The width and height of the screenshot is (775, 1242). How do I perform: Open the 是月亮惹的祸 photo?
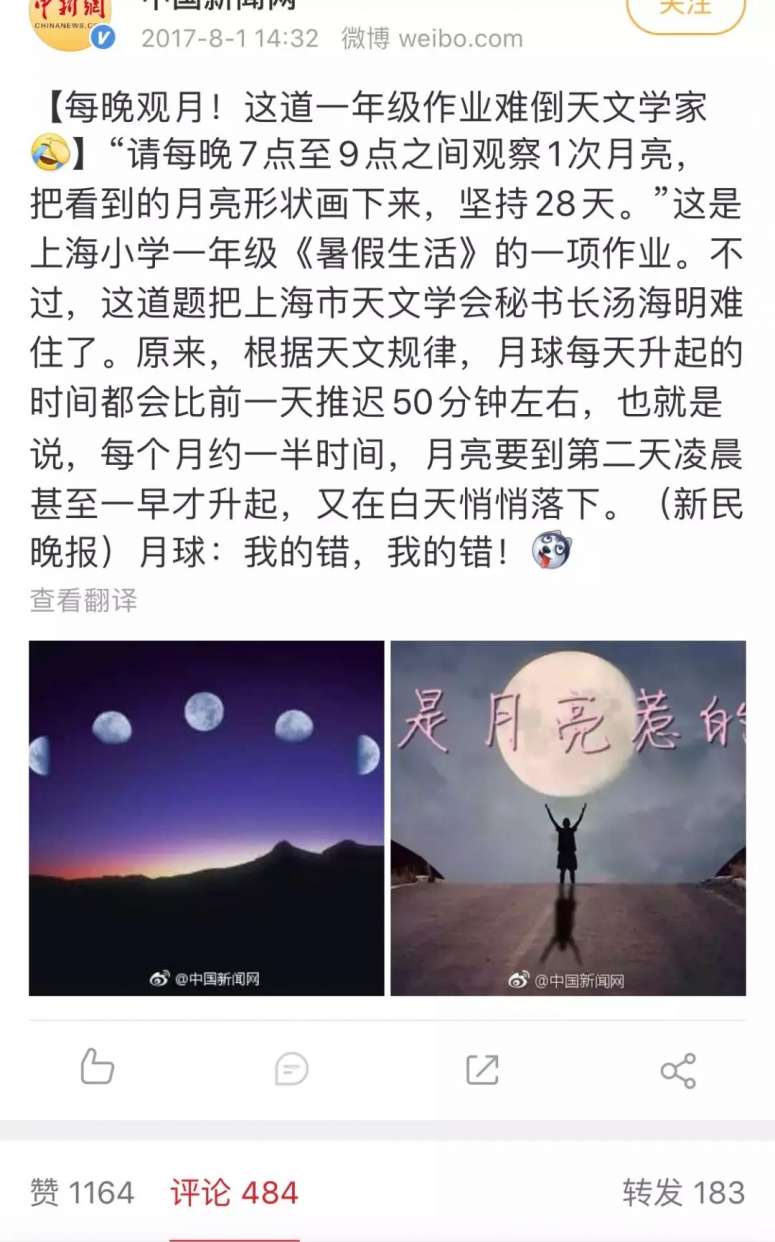click(568, 818)
